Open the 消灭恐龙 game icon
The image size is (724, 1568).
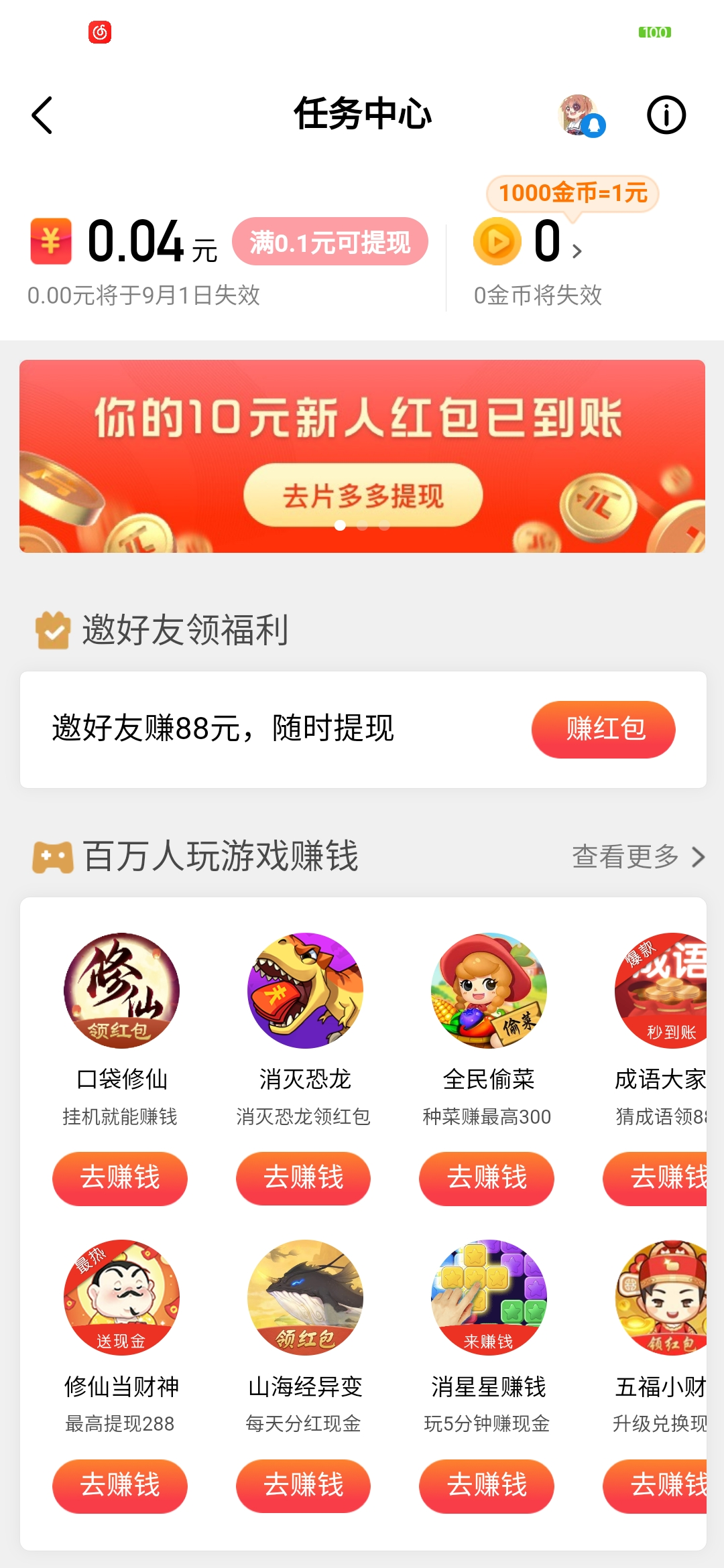coord(305,990)
